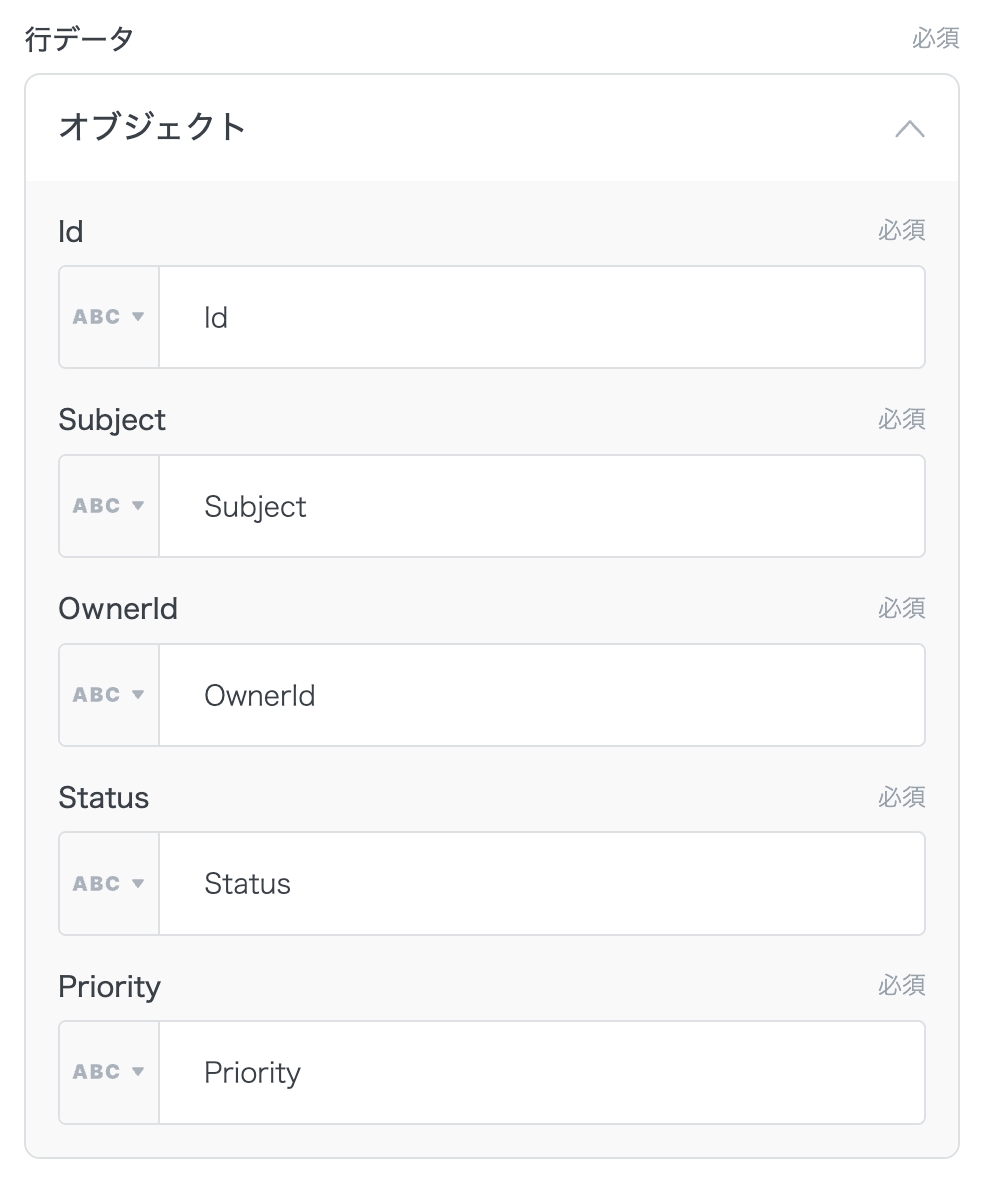Tap the Id text field
This screenshot has width=984, height=1182.
pos(540,317)
